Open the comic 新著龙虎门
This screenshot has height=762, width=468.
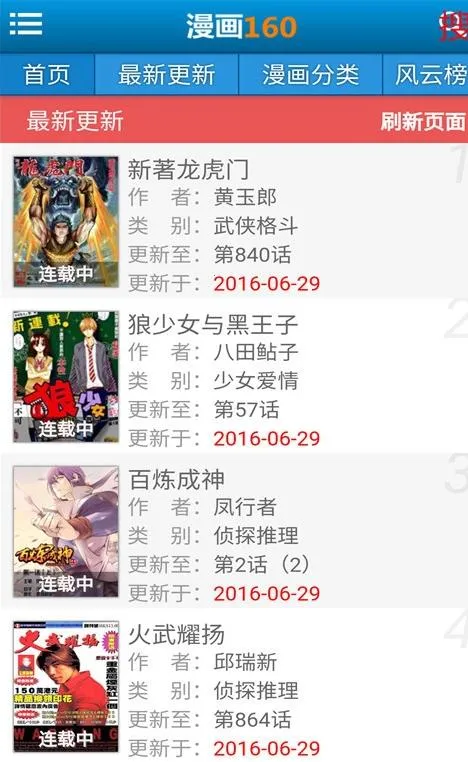[x=234, y=222]
